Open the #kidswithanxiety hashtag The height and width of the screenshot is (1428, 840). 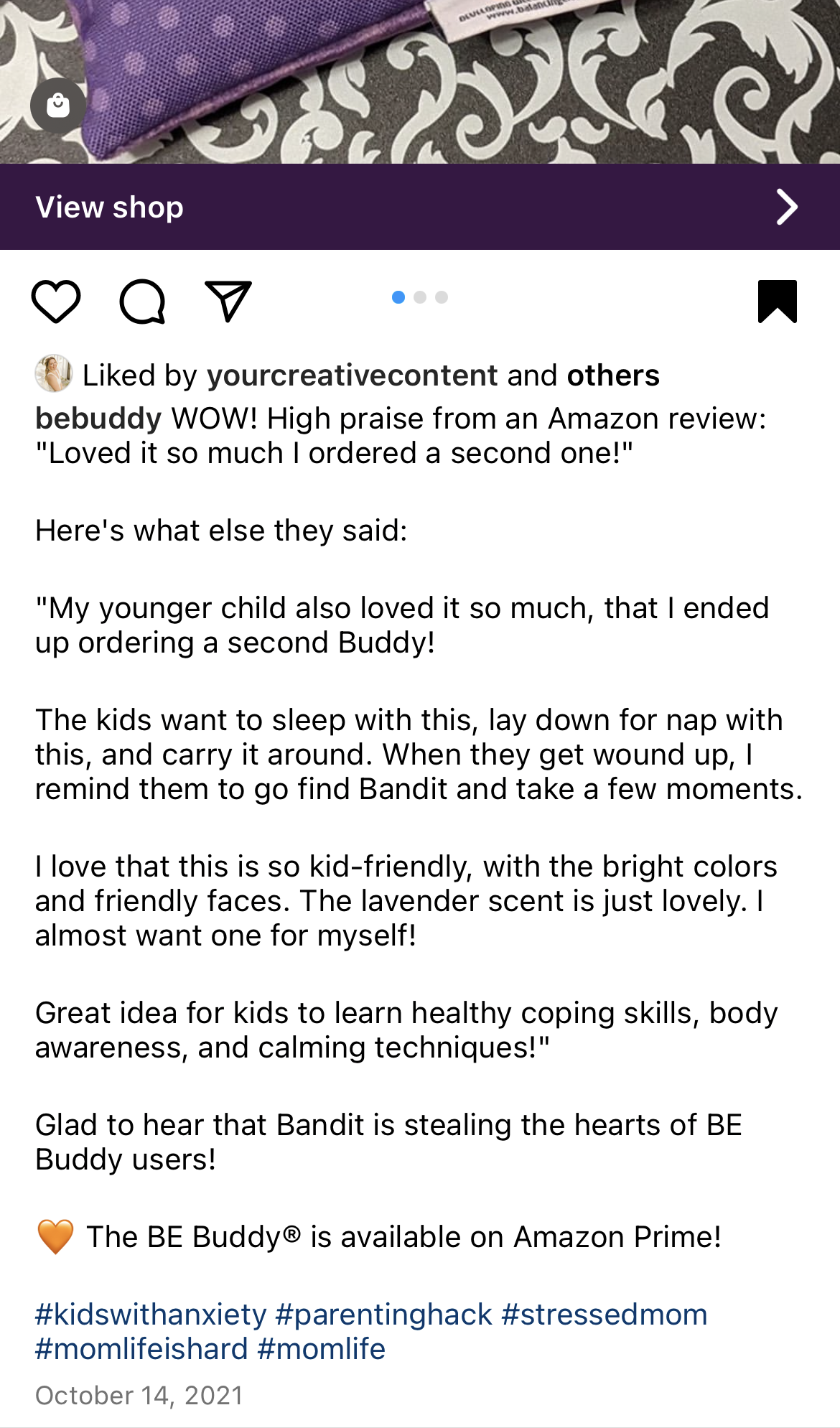[x=151, y=1315]
